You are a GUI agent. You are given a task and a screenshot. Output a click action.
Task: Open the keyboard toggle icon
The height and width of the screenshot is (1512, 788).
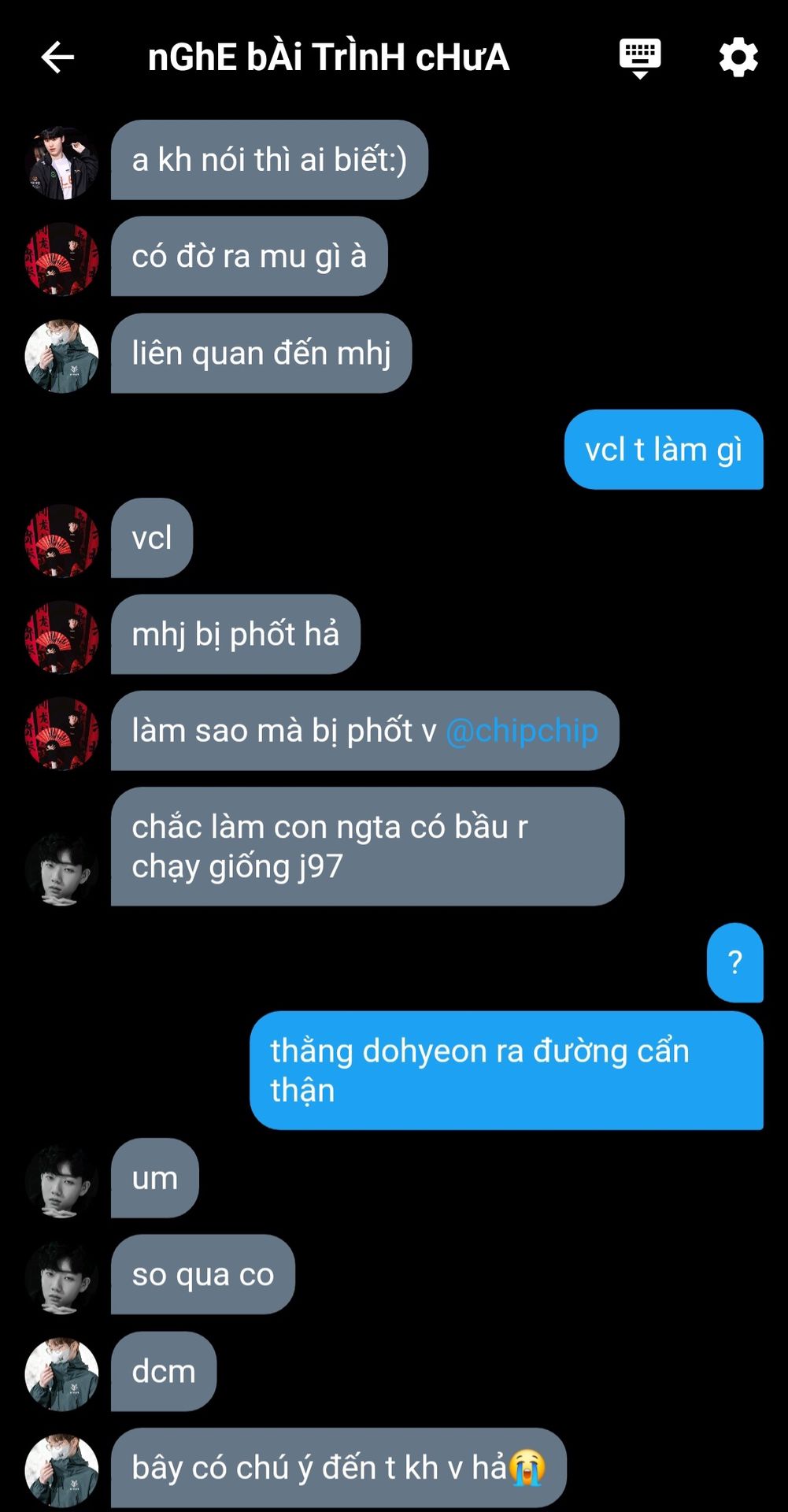point(640,58)
